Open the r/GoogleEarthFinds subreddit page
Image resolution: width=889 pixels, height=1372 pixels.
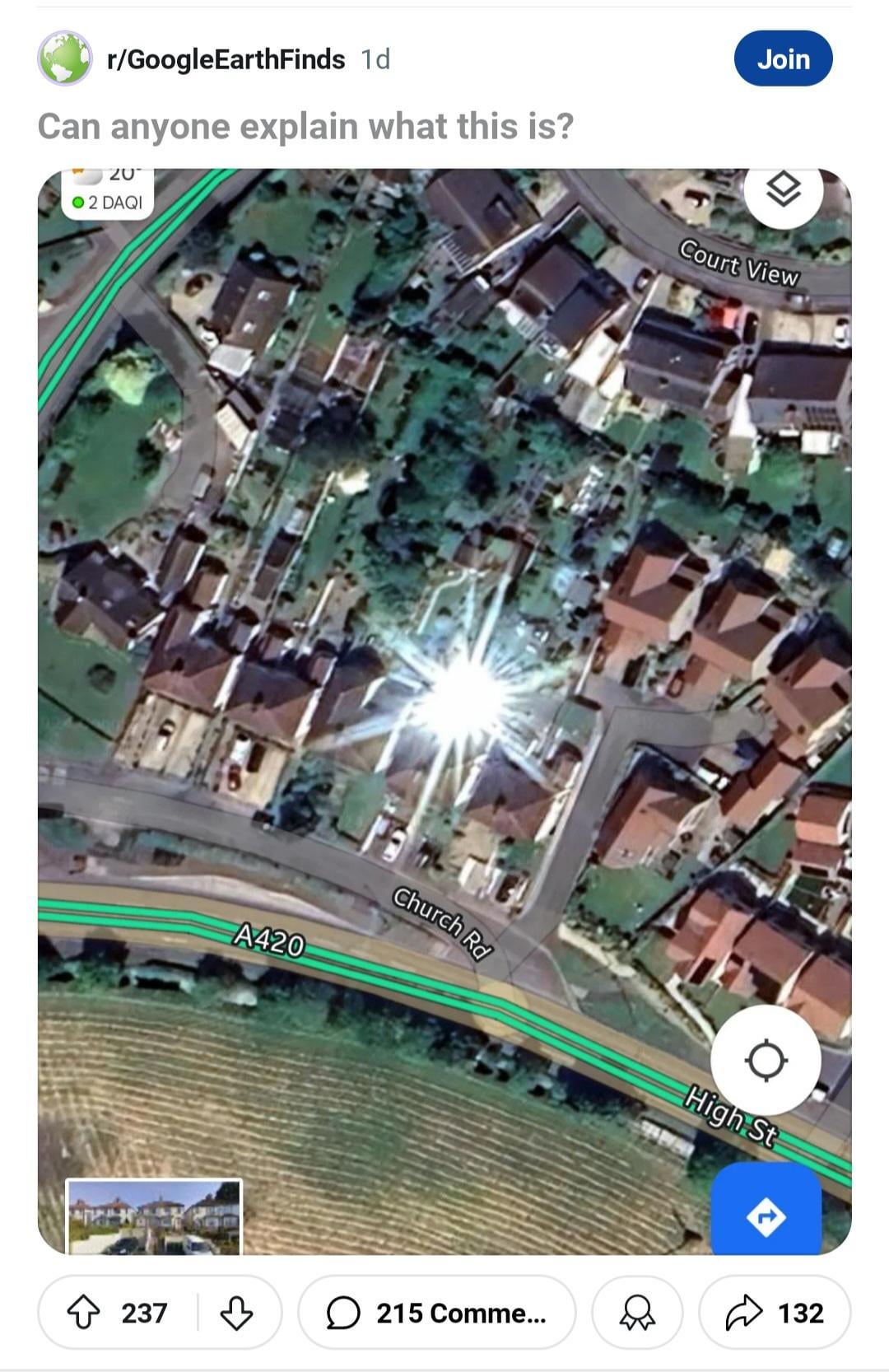[x=226, y=59]
